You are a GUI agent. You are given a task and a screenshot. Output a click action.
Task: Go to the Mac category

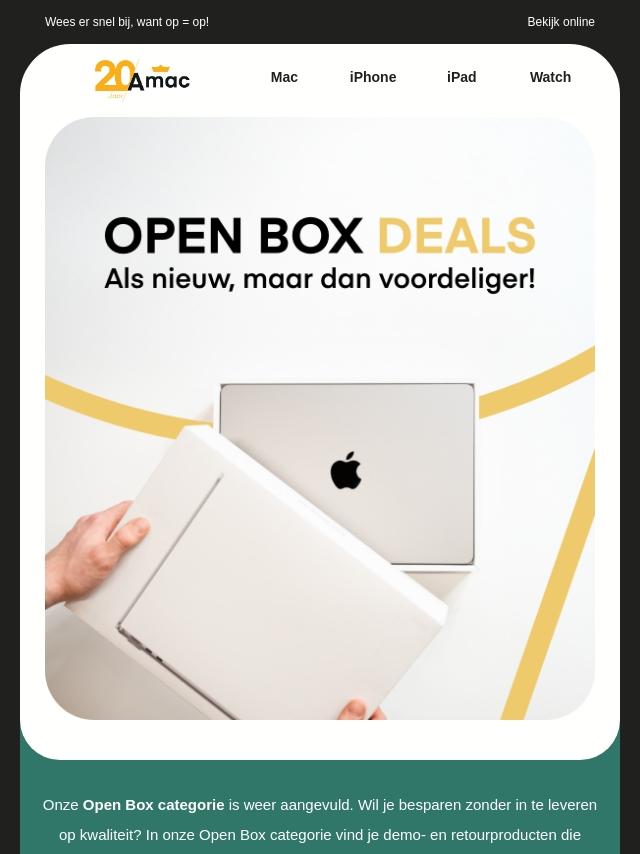[284, 77]
